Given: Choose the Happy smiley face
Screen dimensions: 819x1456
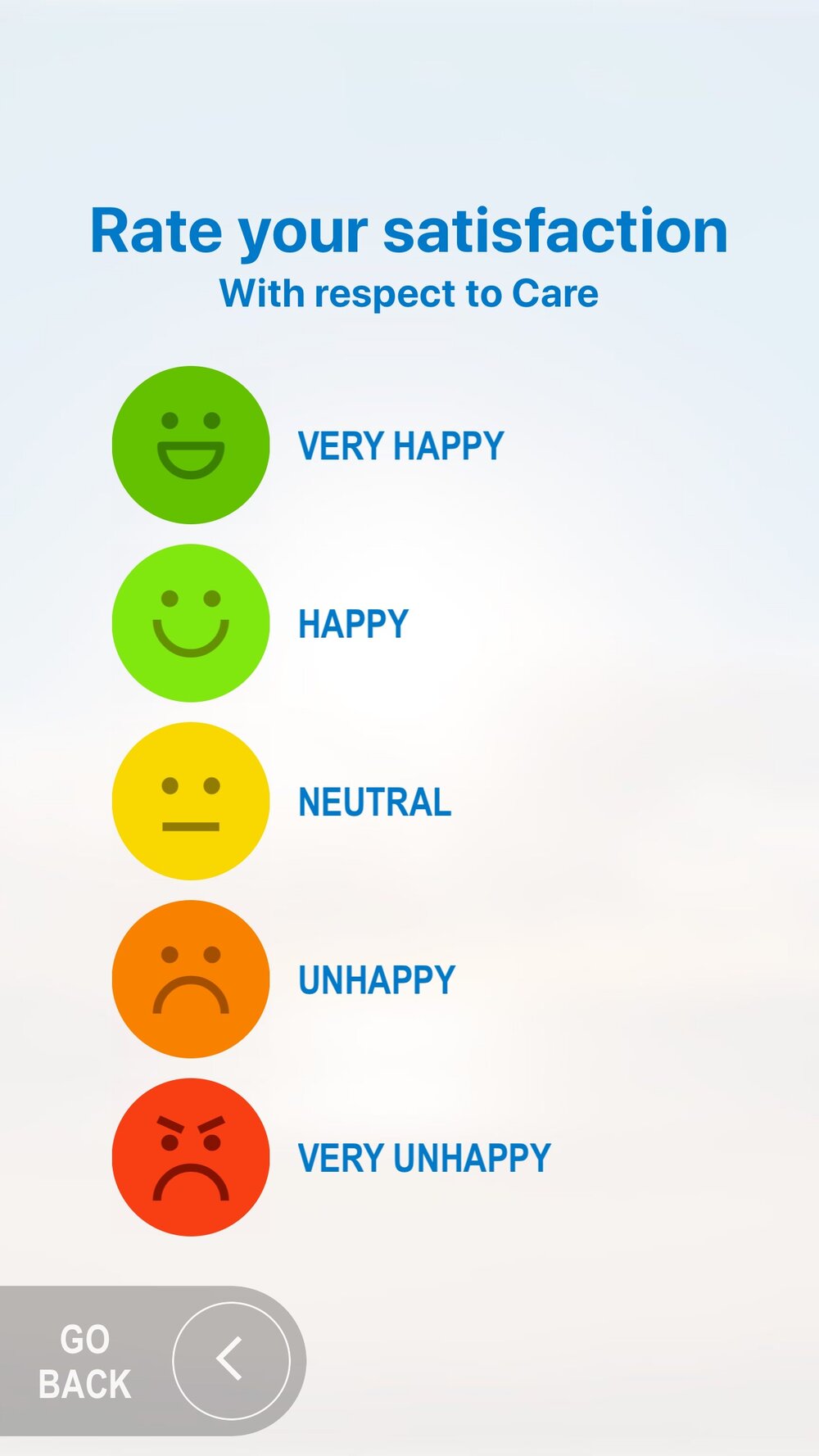Looking at the screenshot, I should (x=191, y=623).
